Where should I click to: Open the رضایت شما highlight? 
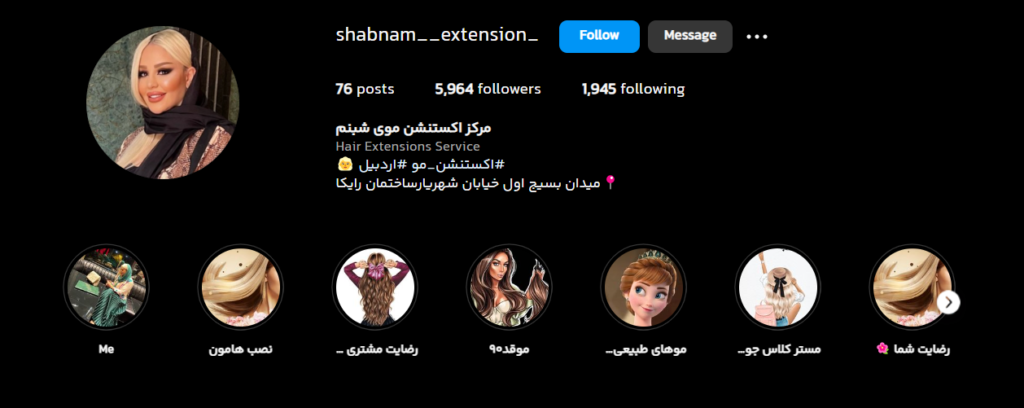point(910,287)
